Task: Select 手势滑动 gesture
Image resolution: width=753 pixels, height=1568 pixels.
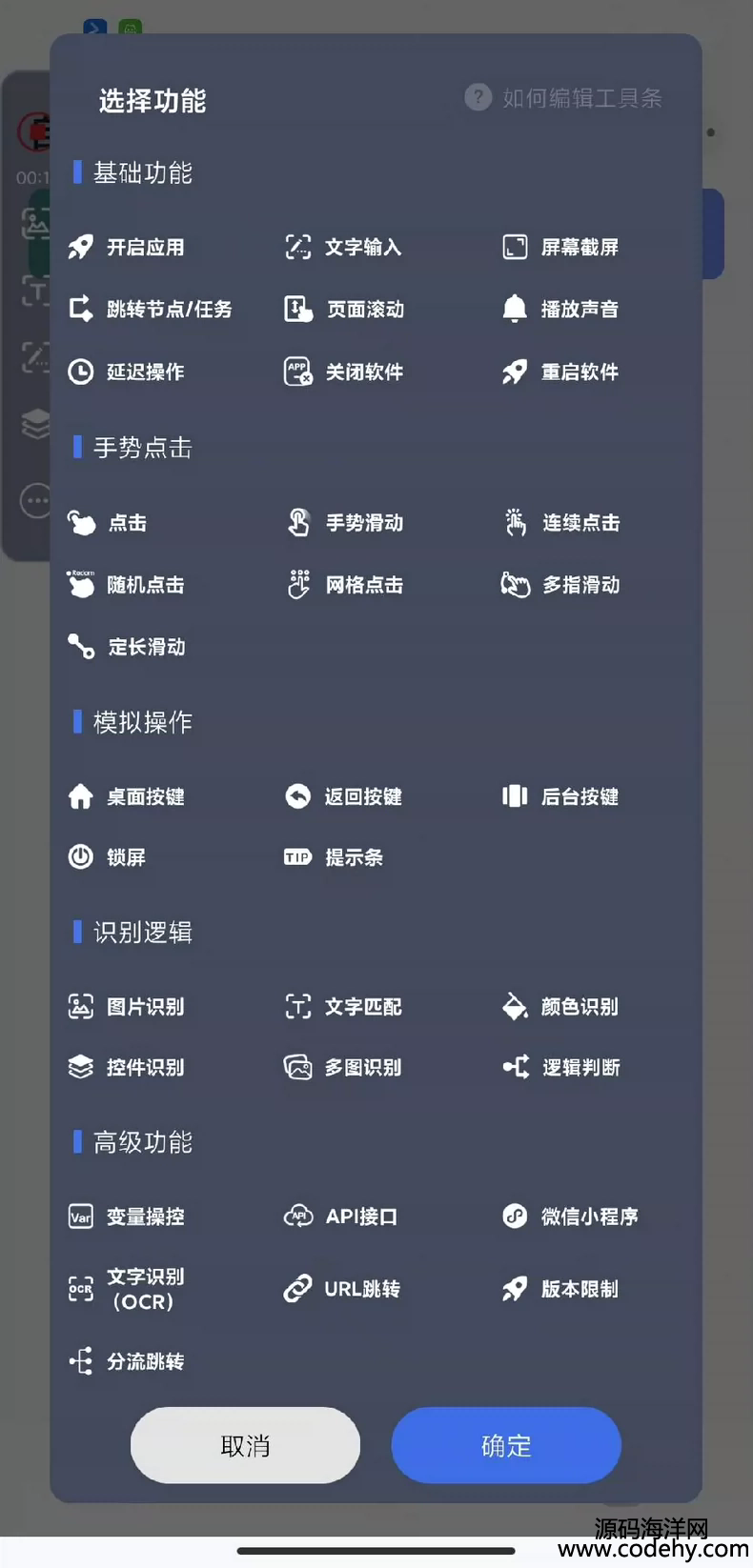Action: pyautogui.click(x=345, y=523)
